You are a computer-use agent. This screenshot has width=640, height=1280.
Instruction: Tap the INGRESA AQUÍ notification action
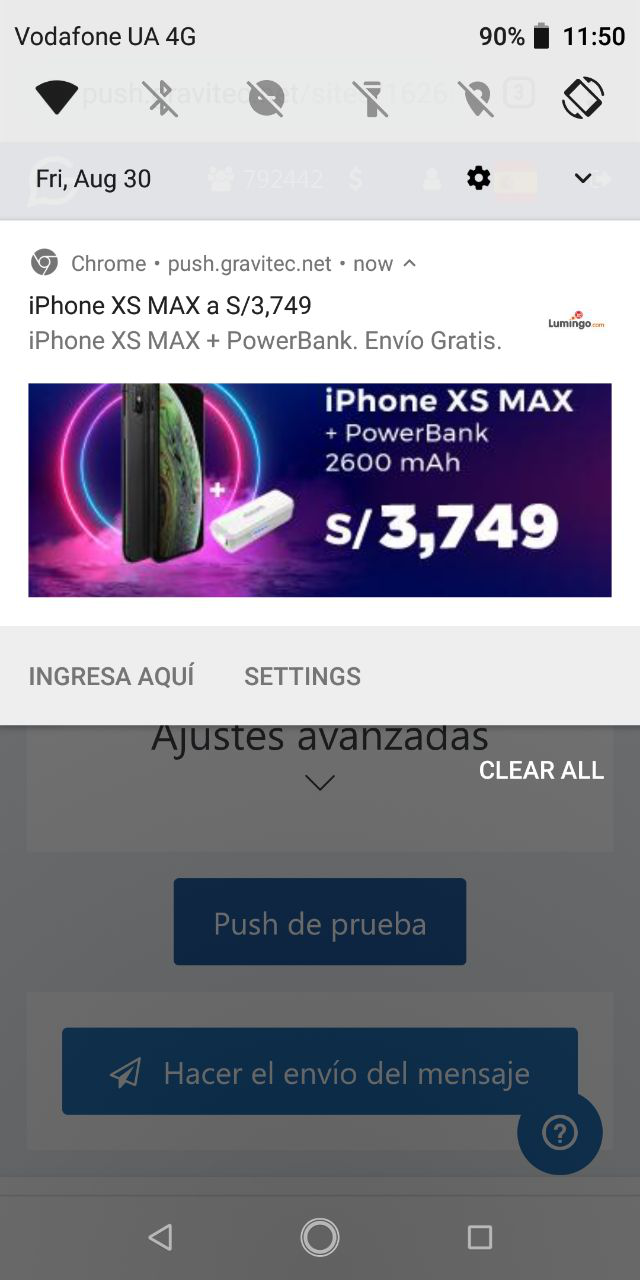(x=111, y=676)
